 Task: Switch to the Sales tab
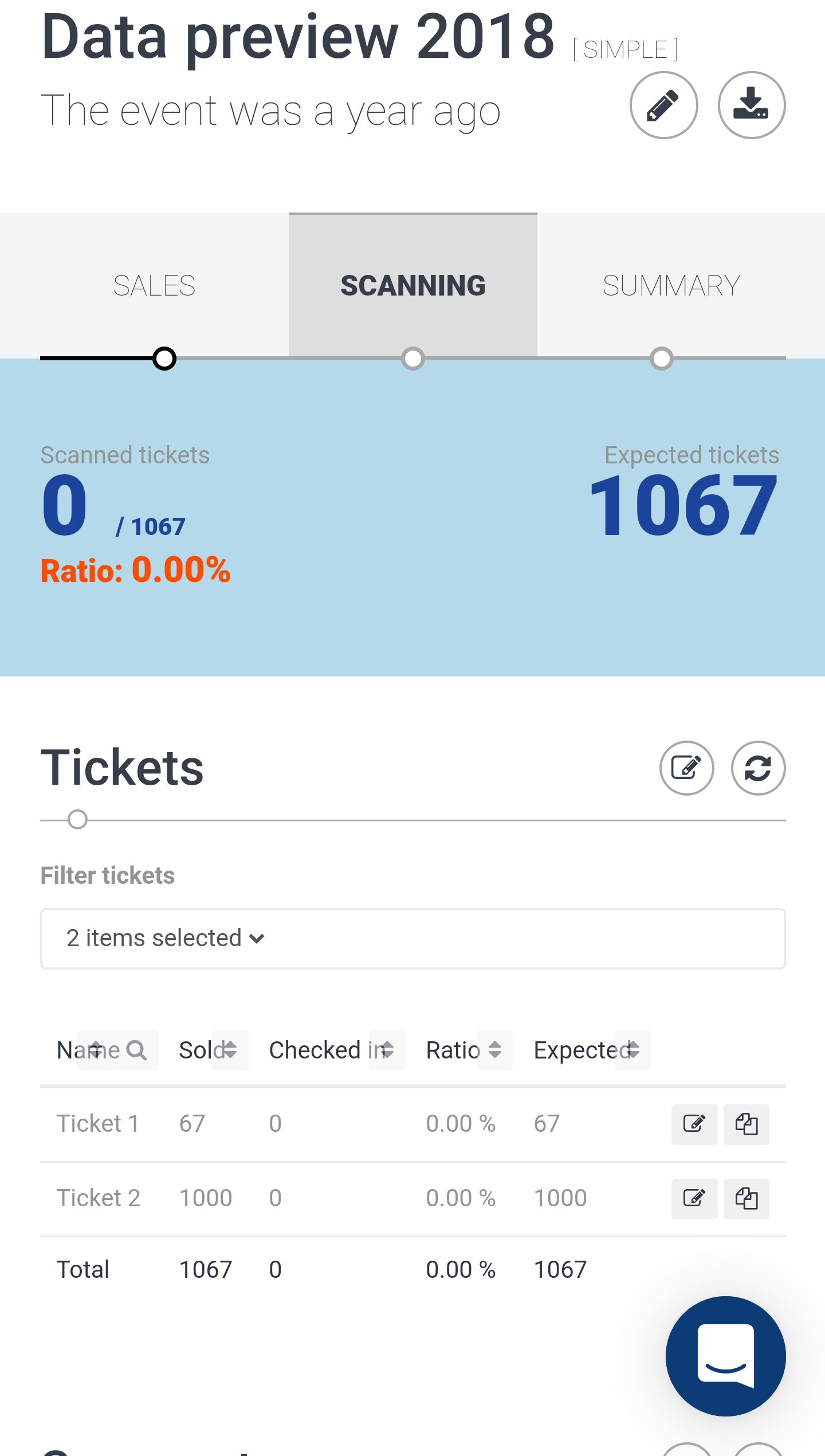pos(154,285)
